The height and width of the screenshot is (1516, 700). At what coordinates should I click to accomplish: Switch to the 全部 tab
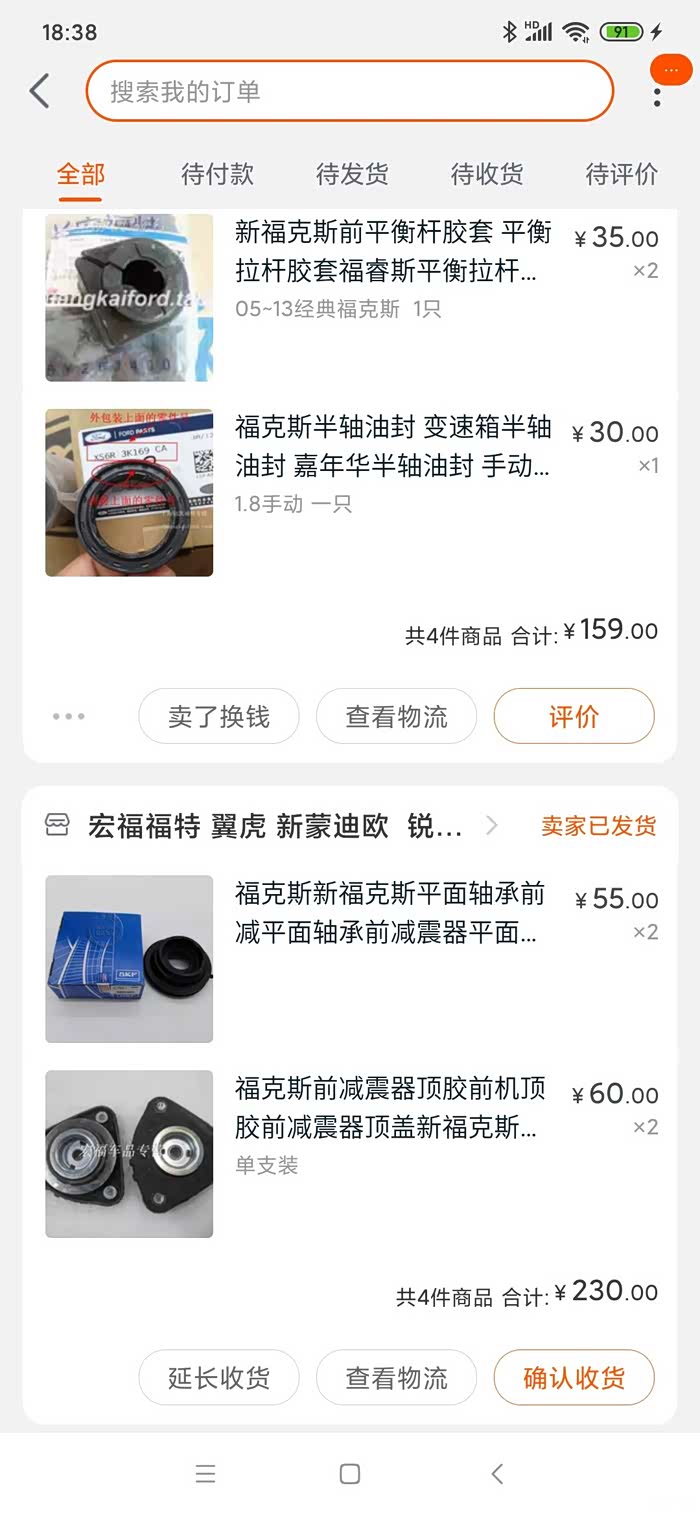click(x=81, y=174)
